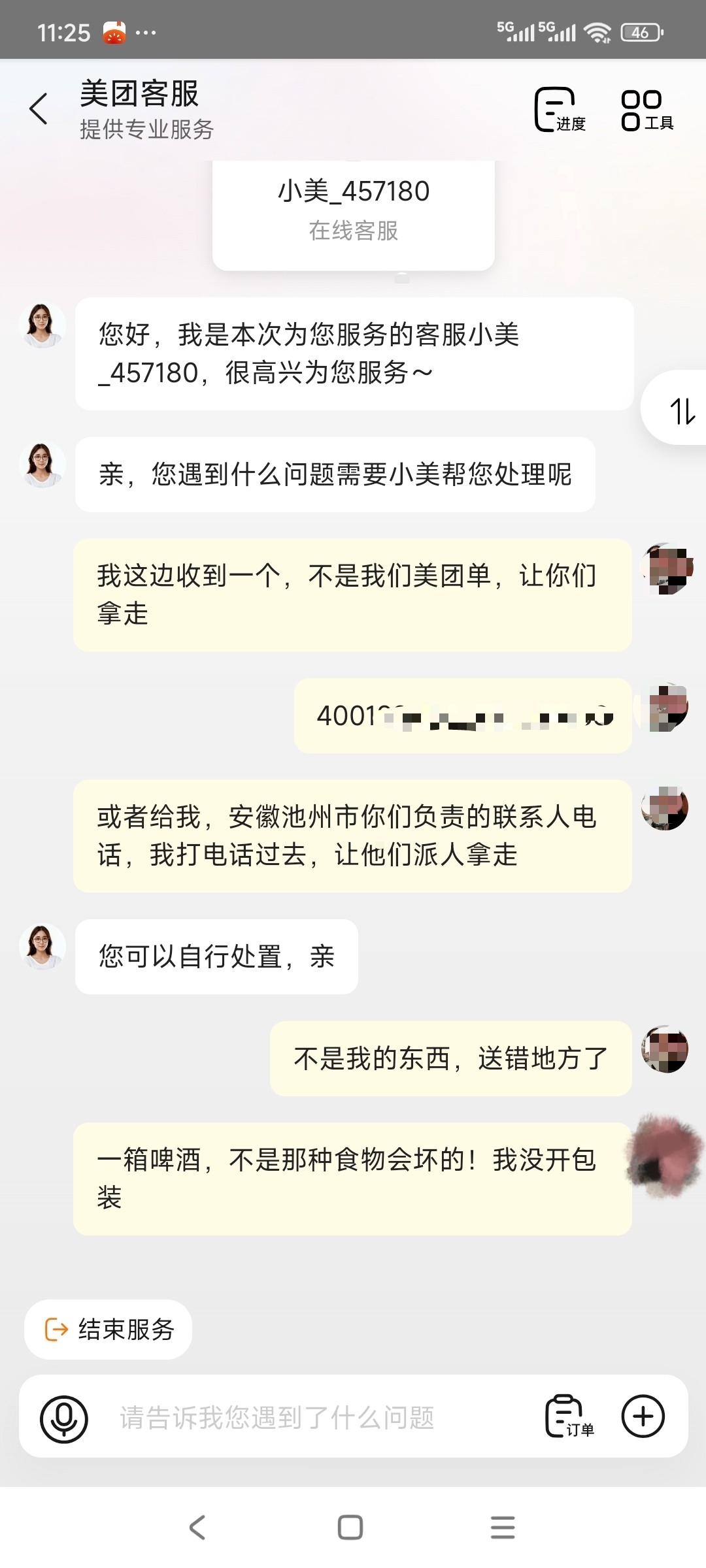Tap the plus icon to add attachments
Screen dimensions: 706x1568
(643, 1417)
